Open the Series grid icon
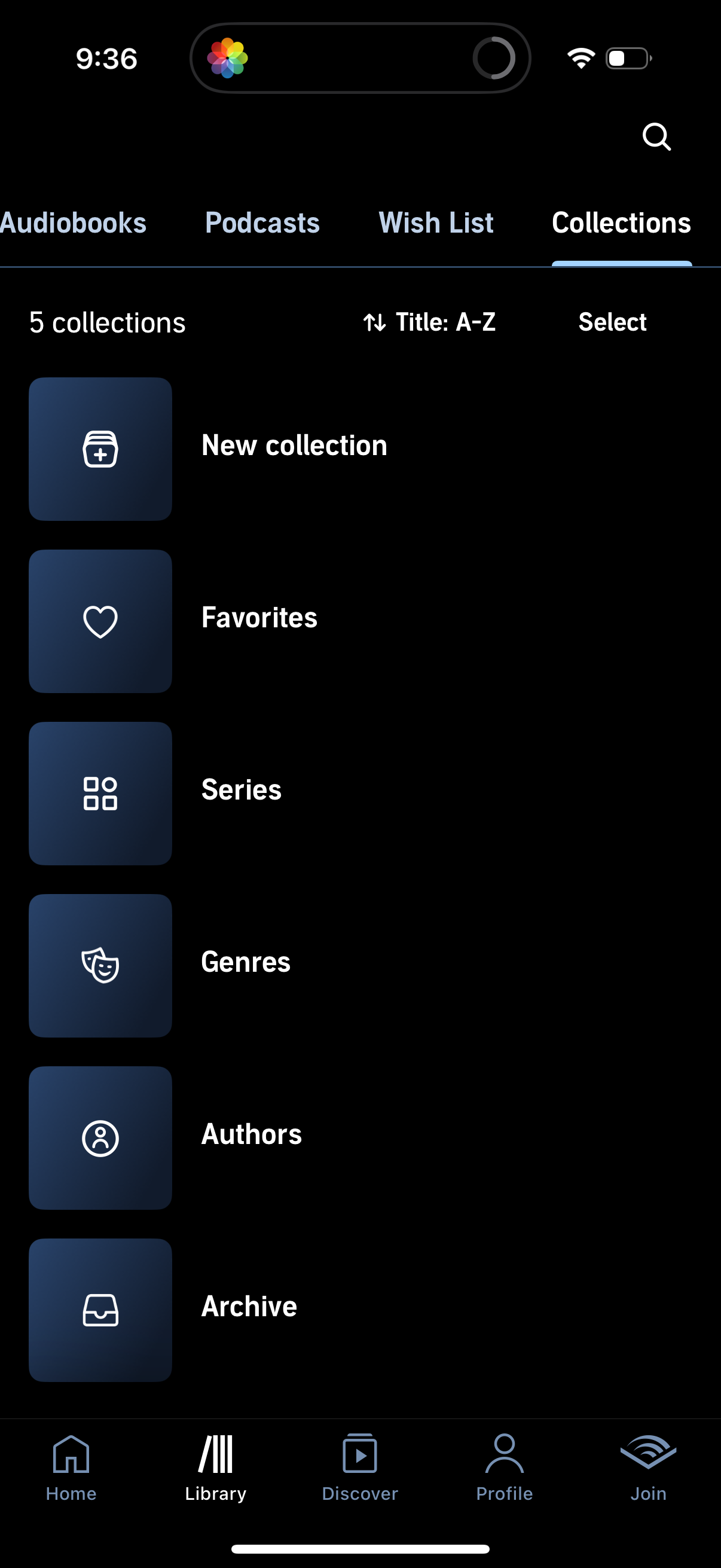The height and width of the screenshot is (1568, 721). (100, 794)
